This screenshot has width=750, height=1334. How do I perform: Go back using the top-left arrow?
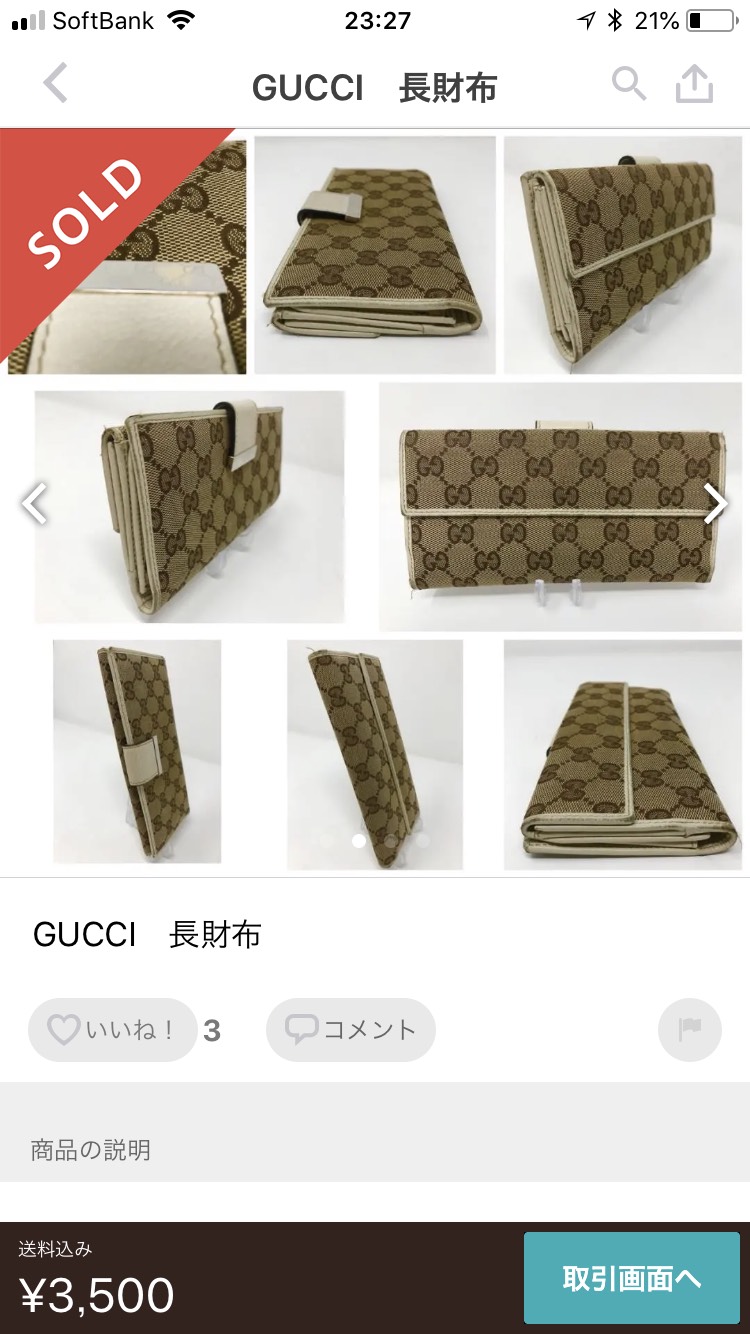tap(56, 84)
